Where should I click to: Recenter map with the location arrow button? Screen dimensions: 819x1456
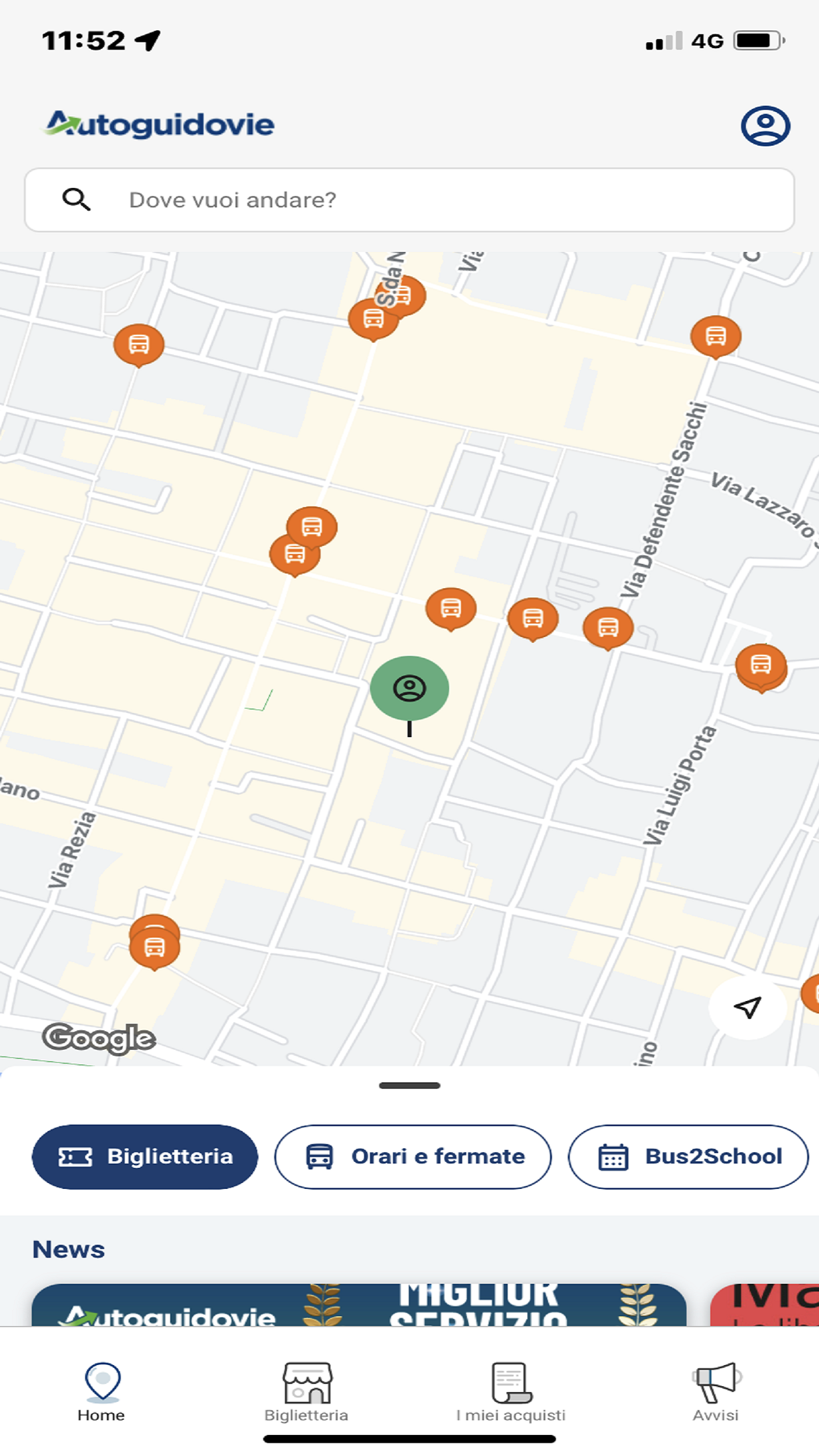coord(748,1007)
